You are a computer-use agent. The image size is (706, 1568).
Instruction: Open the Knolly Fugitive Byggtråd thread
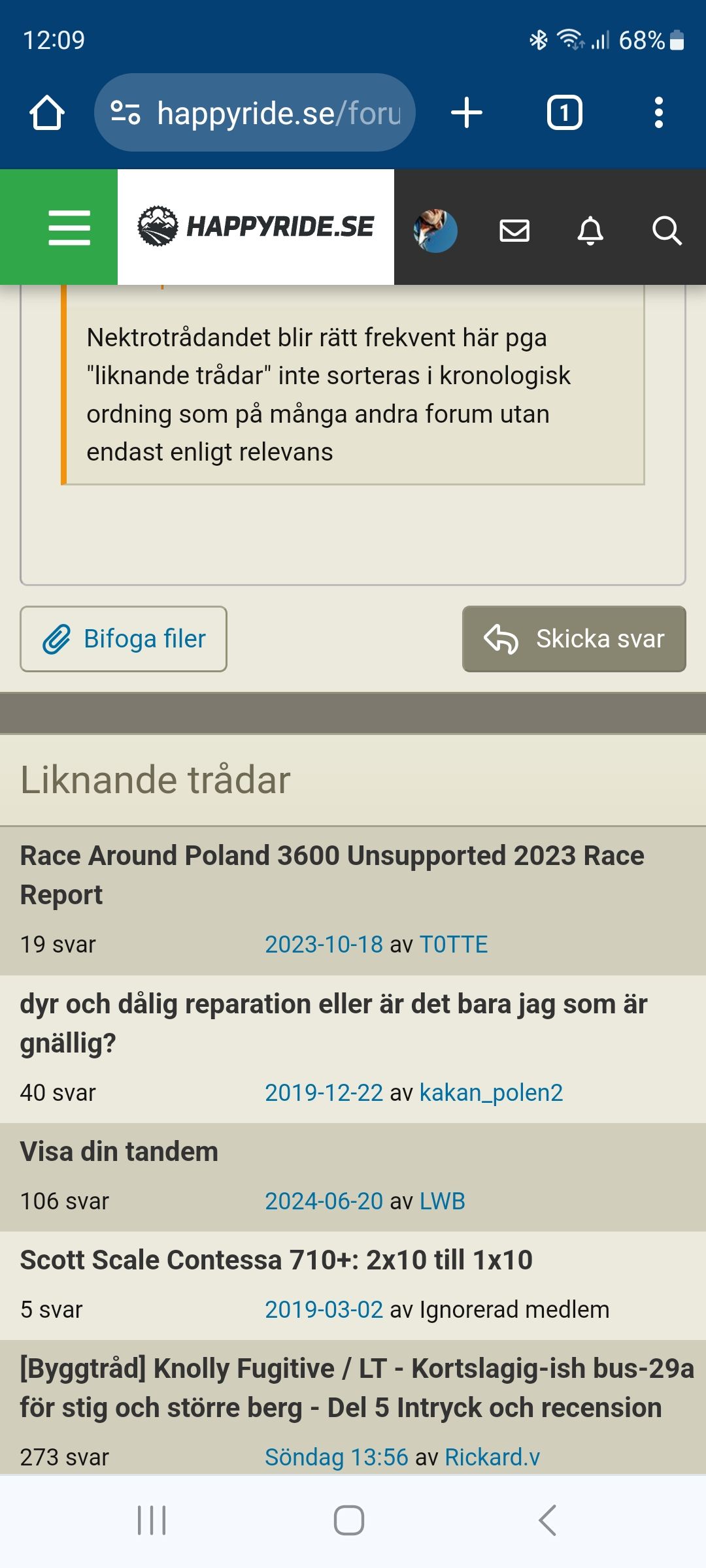tap(357, 1388)
